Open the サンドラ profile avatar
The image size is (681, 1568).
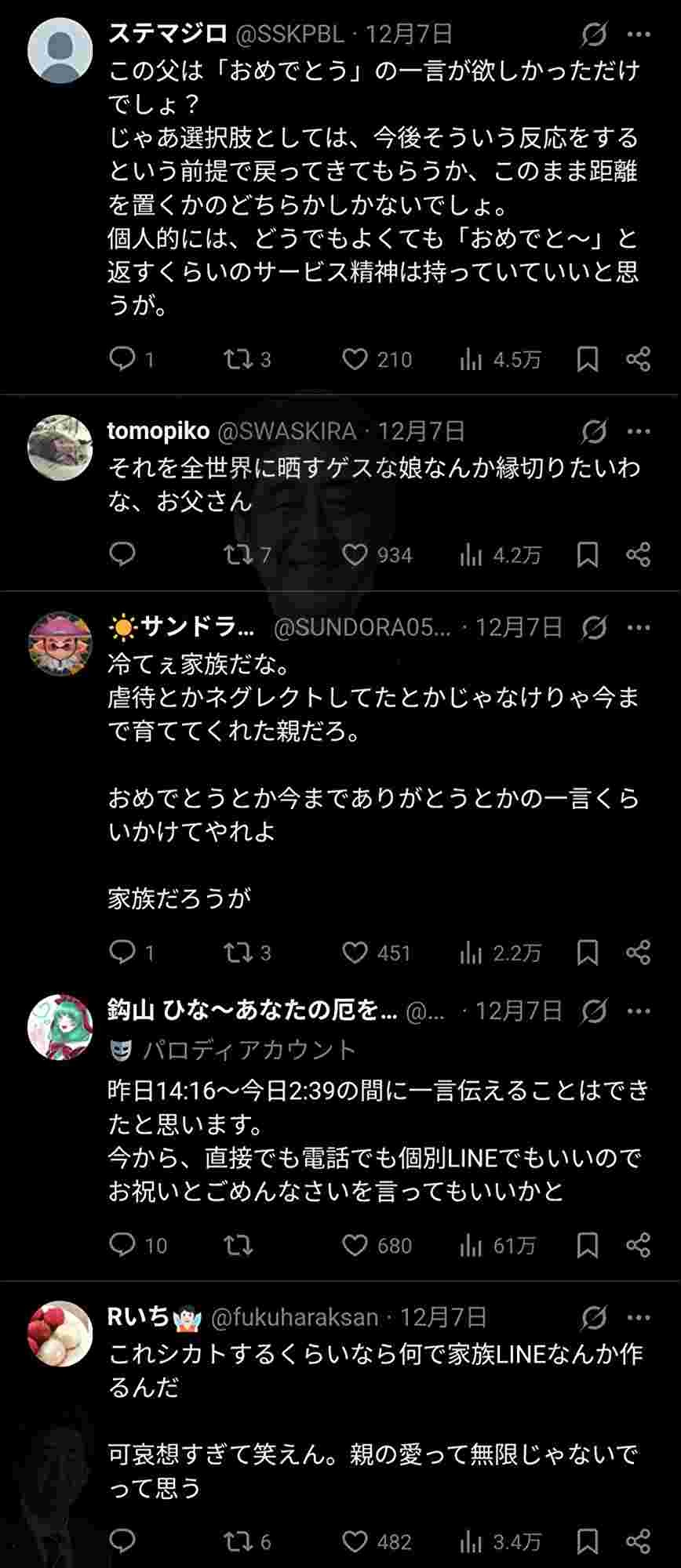60,643
